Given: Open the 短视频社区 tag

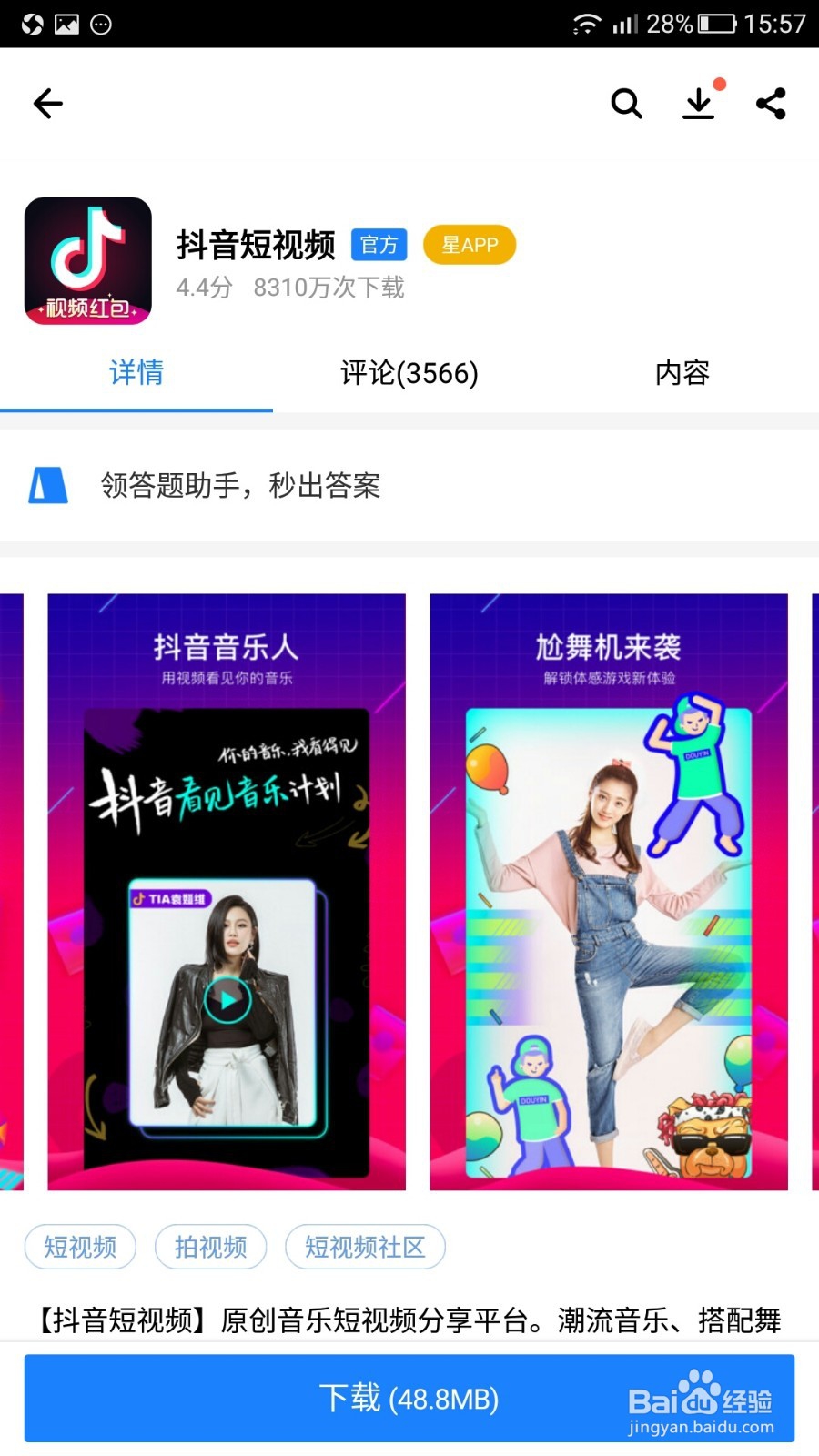Looking at the screenshot, I should click(x=365, y=1248).
